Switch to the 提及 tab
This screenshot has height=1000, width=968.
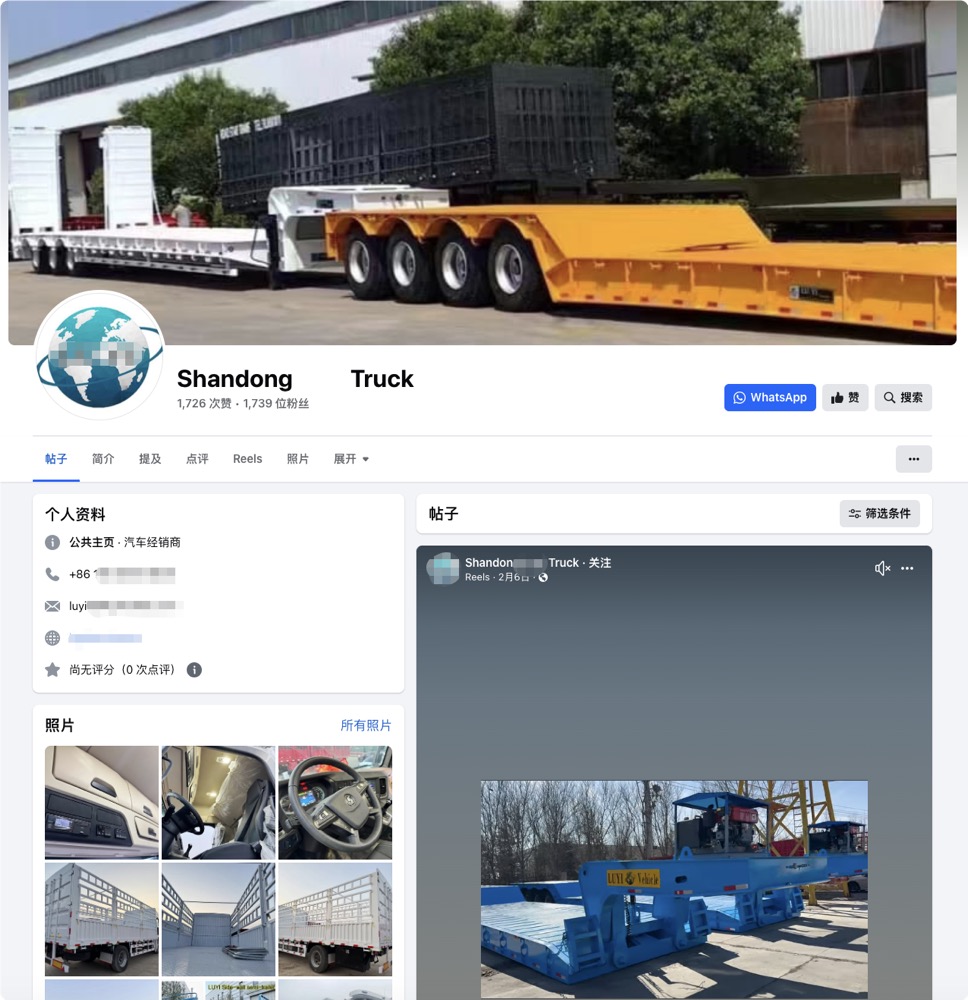[x=150, y=459]
